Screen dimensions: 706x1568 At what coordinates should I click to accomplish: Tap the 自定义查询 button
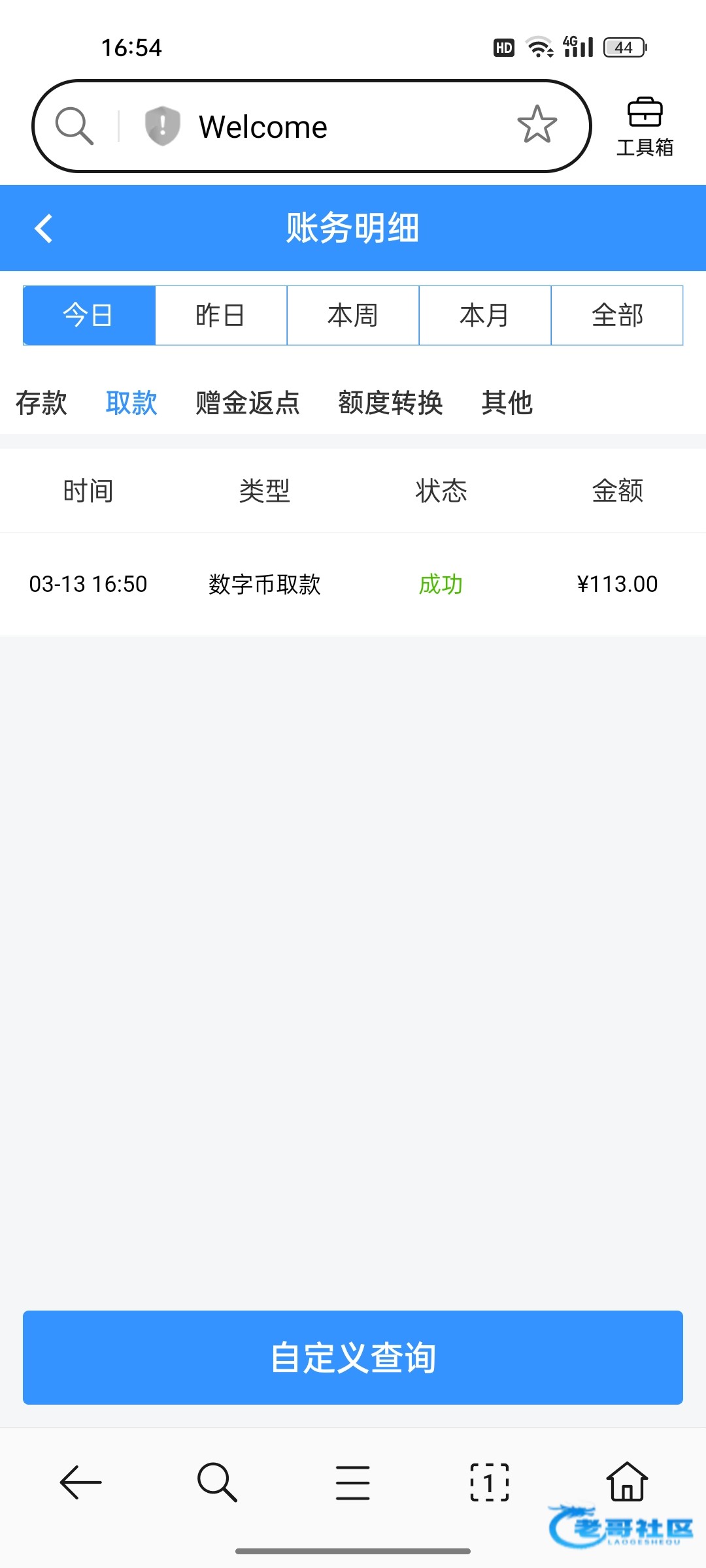[x=353, y=1358]
